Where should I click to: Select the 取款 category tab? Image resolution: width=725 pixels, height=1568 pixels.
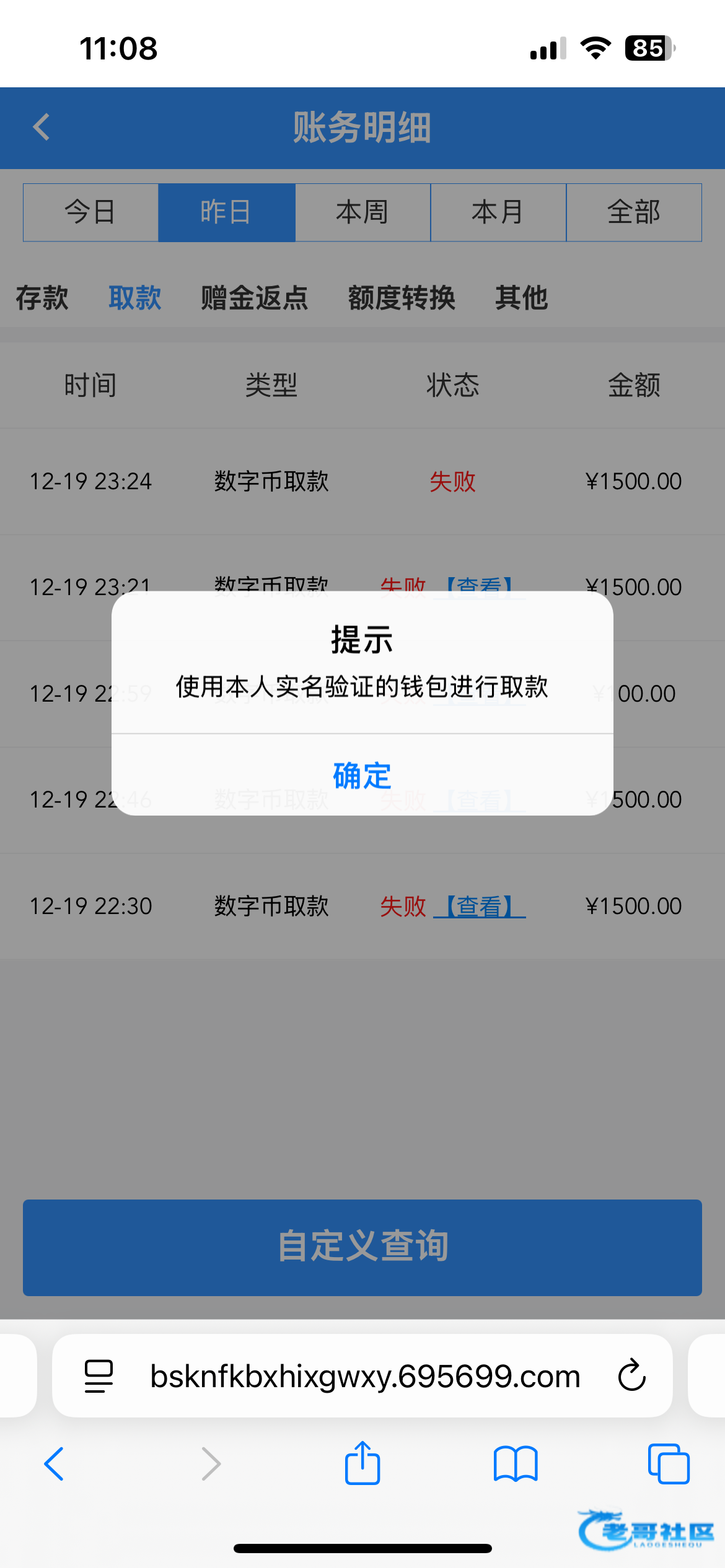135,298
